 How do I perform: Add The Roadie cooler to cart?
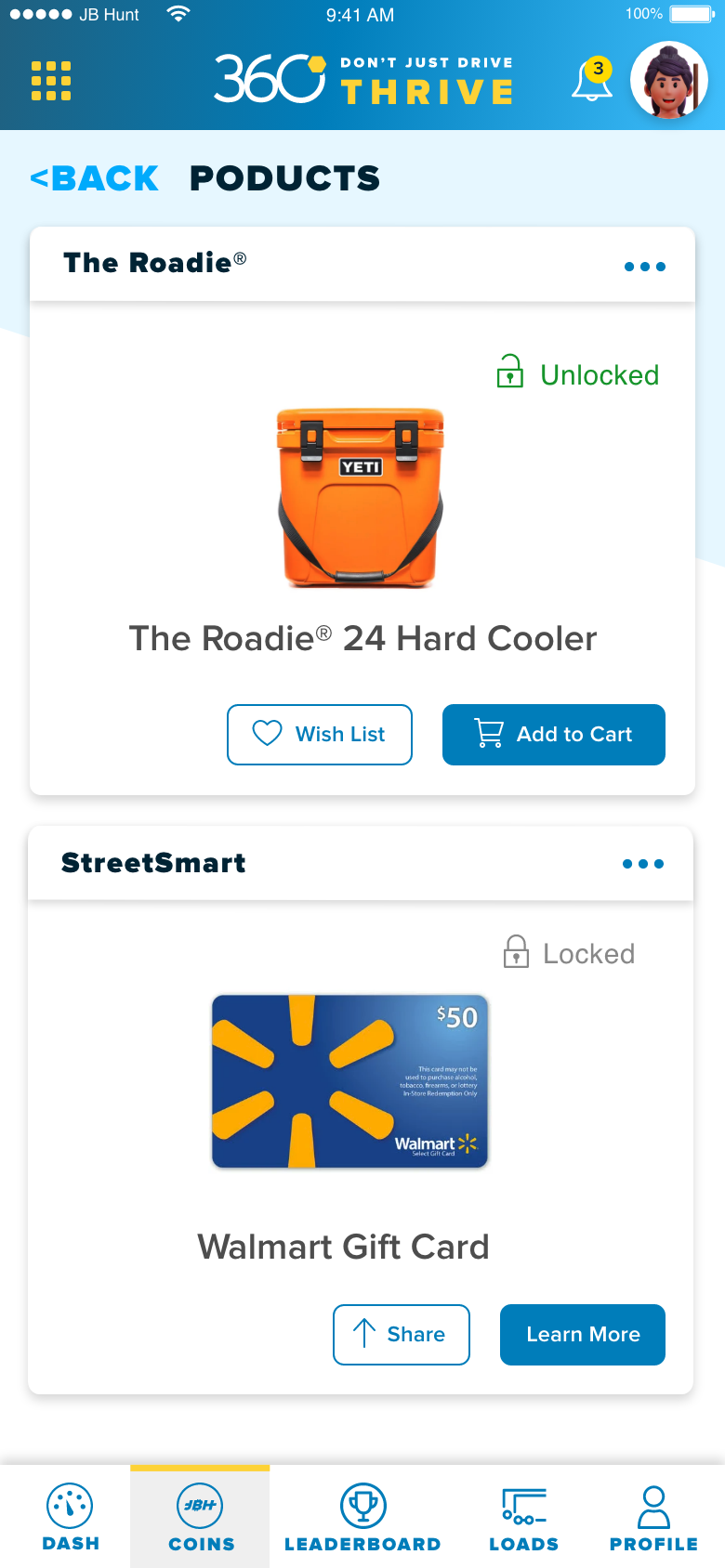pyautogui.click(x=554, y=735)
